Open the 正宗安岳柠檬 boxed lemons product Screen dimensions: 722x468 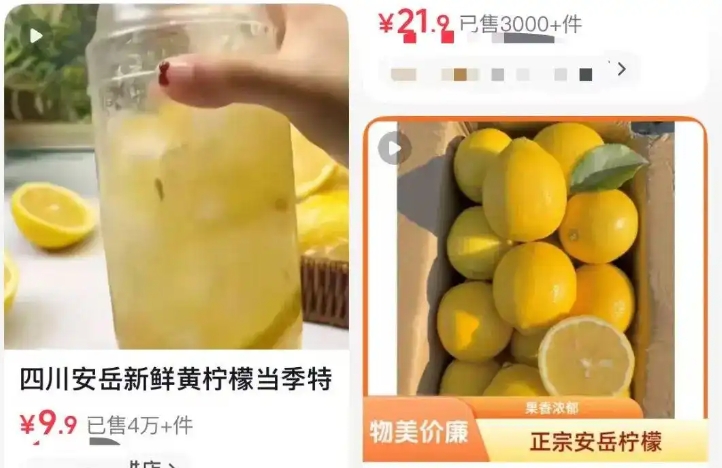point(535,290)
